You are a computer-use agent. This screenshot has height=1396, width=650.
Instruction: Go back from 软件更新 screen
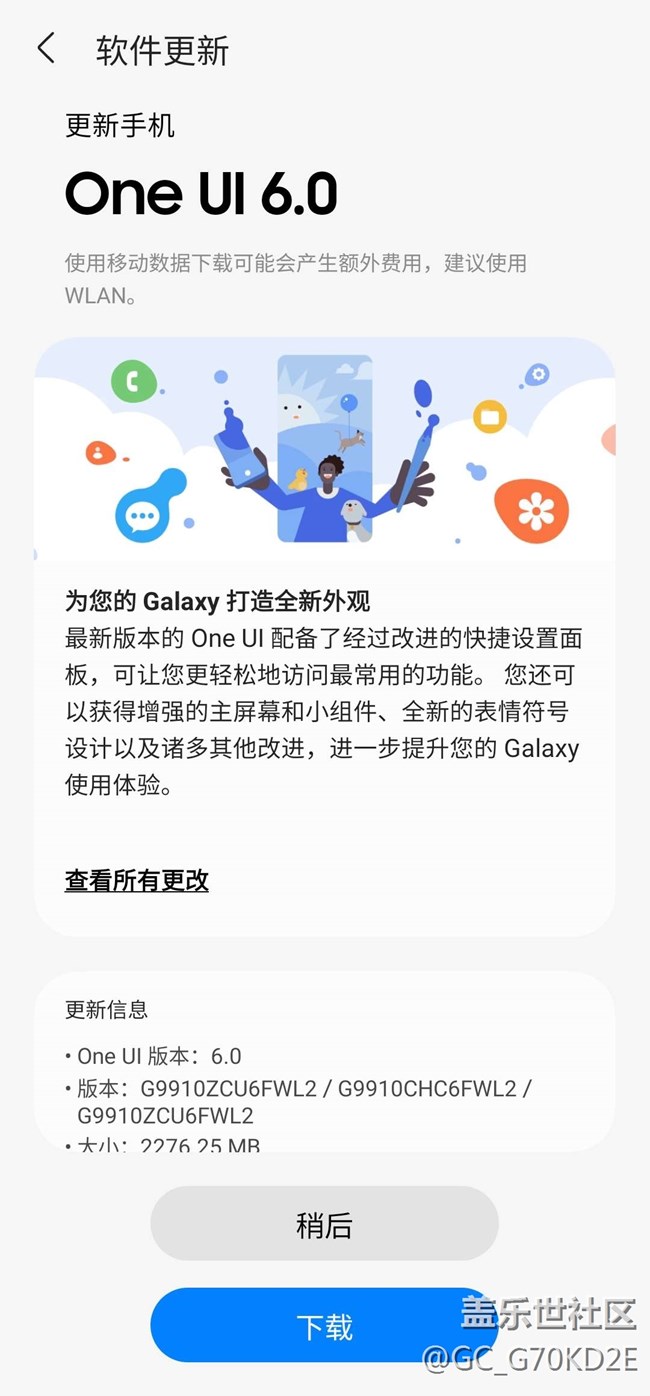coord(46,48)
